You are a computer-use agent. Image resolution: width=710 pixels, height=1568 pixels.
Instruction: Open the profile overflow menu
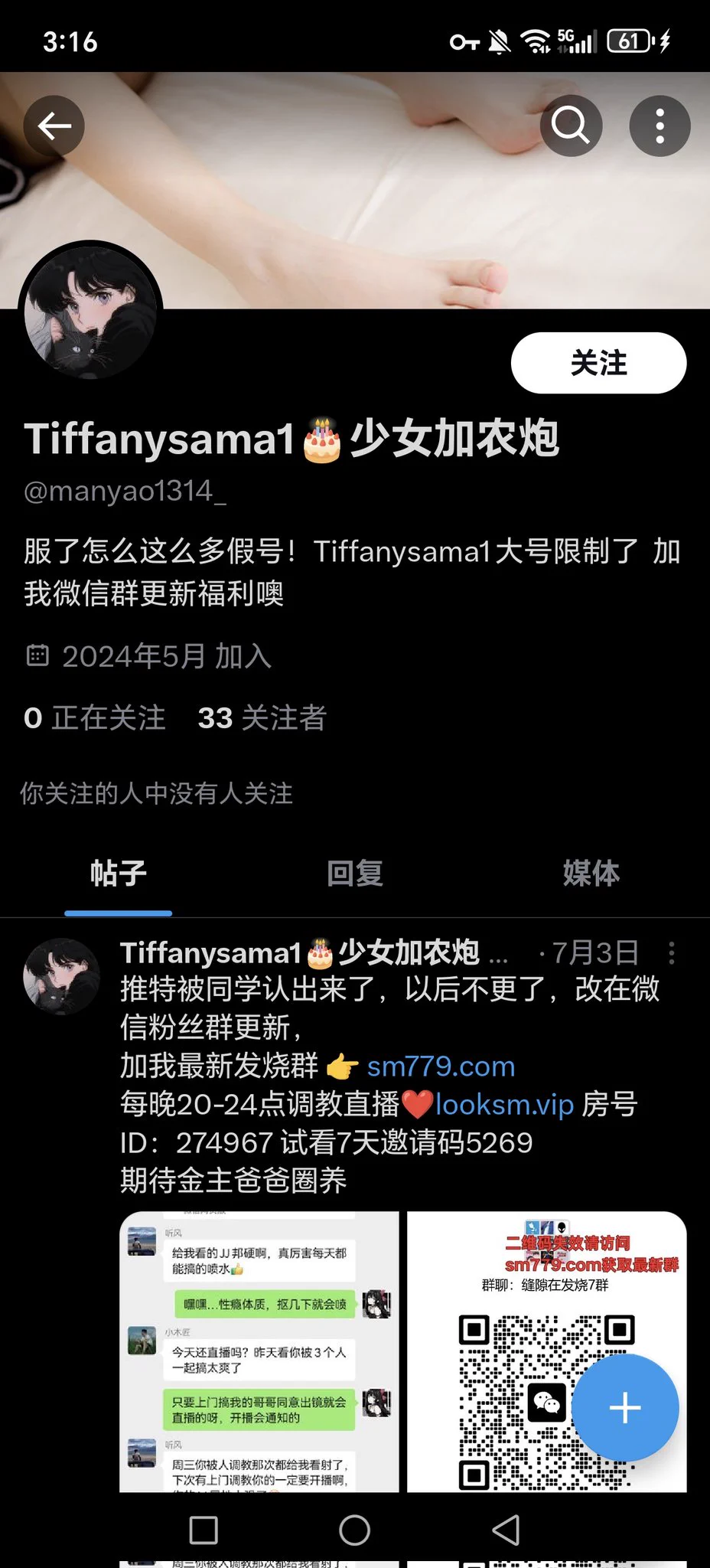tap(660, 126)
